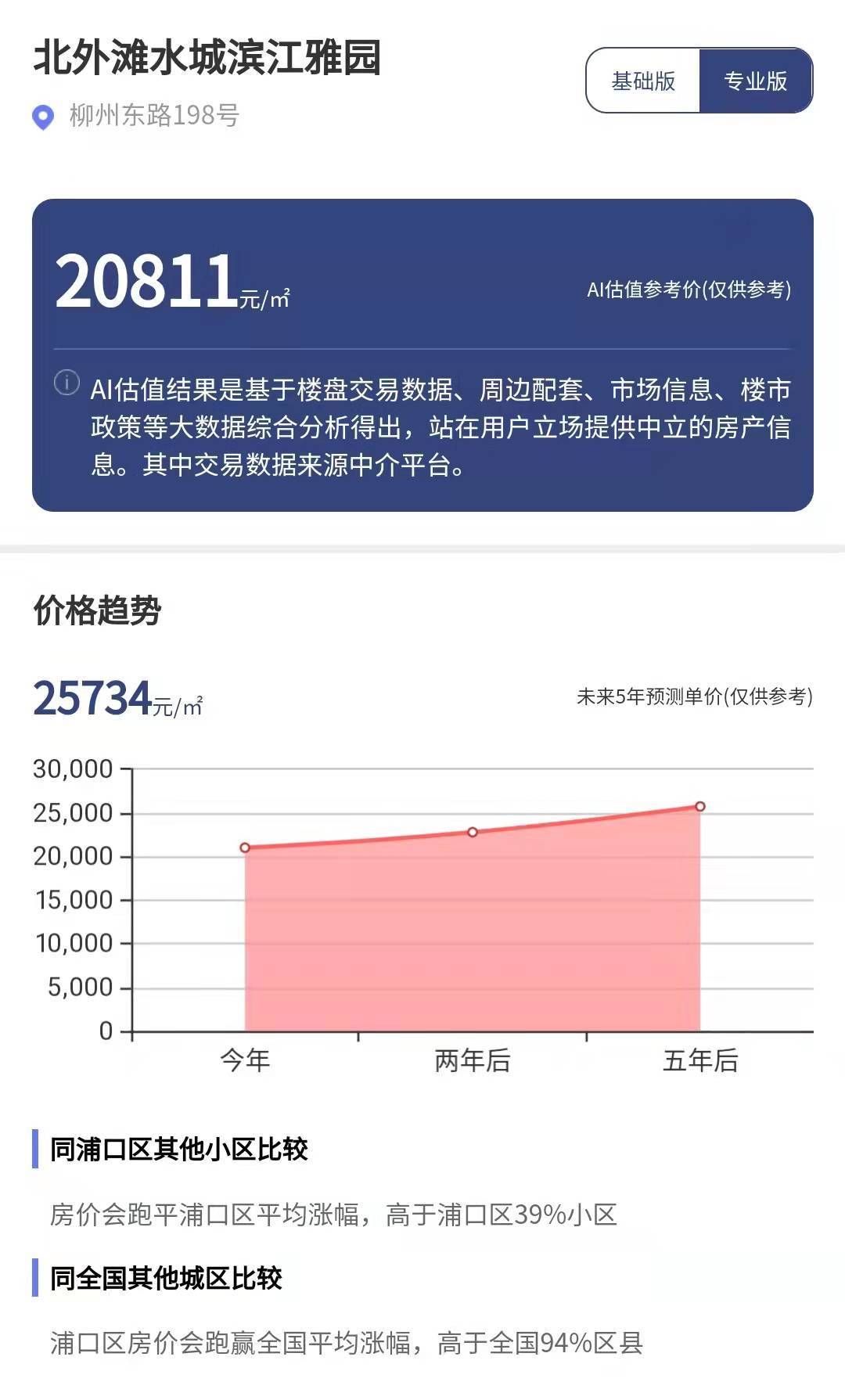845x1400 pixels.
Task: Select the 专业版 segment
Action: tap(755, 81)
